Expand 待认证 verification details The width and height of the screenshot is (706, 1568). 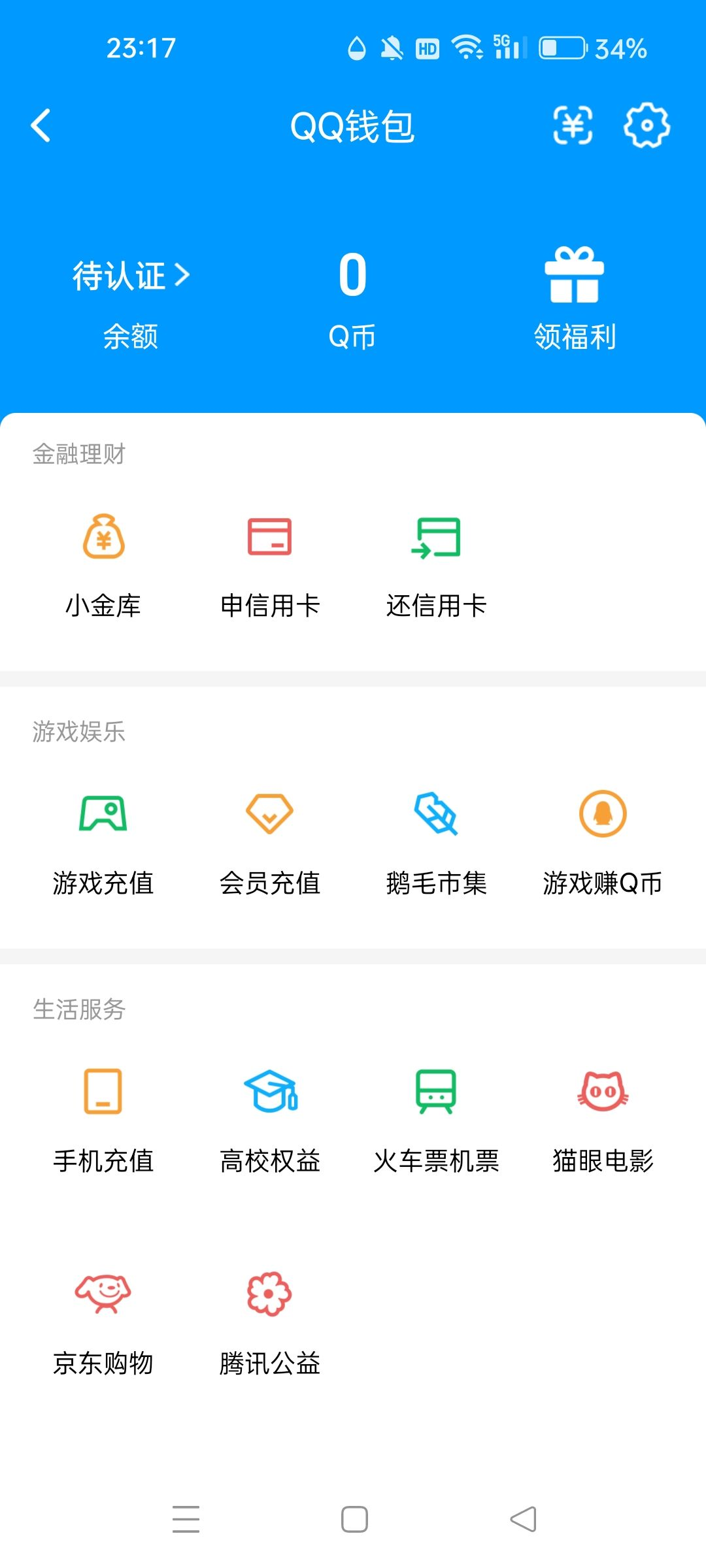tap(129, 276)
